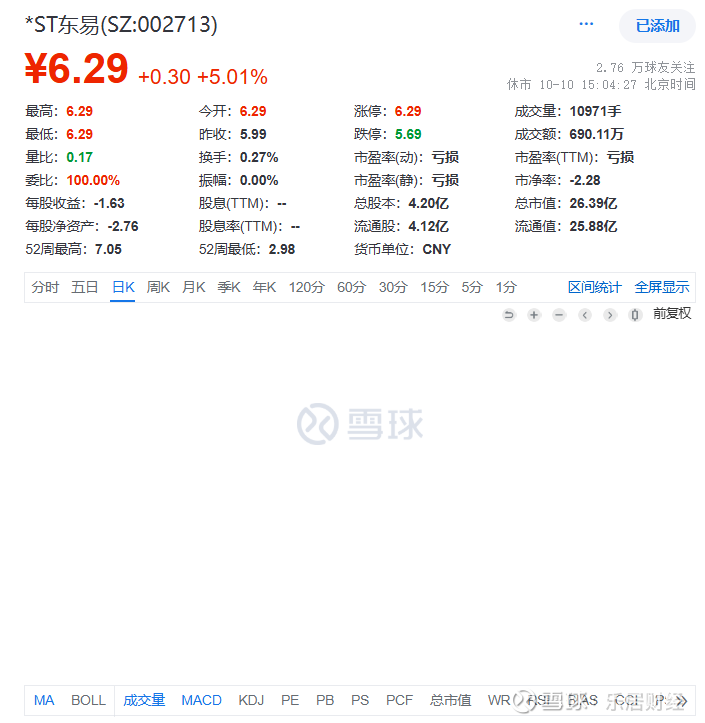The width and height of the screenshot is (705, 723).
Task: Select the 月K chart tab
Action: coord(193,287)
